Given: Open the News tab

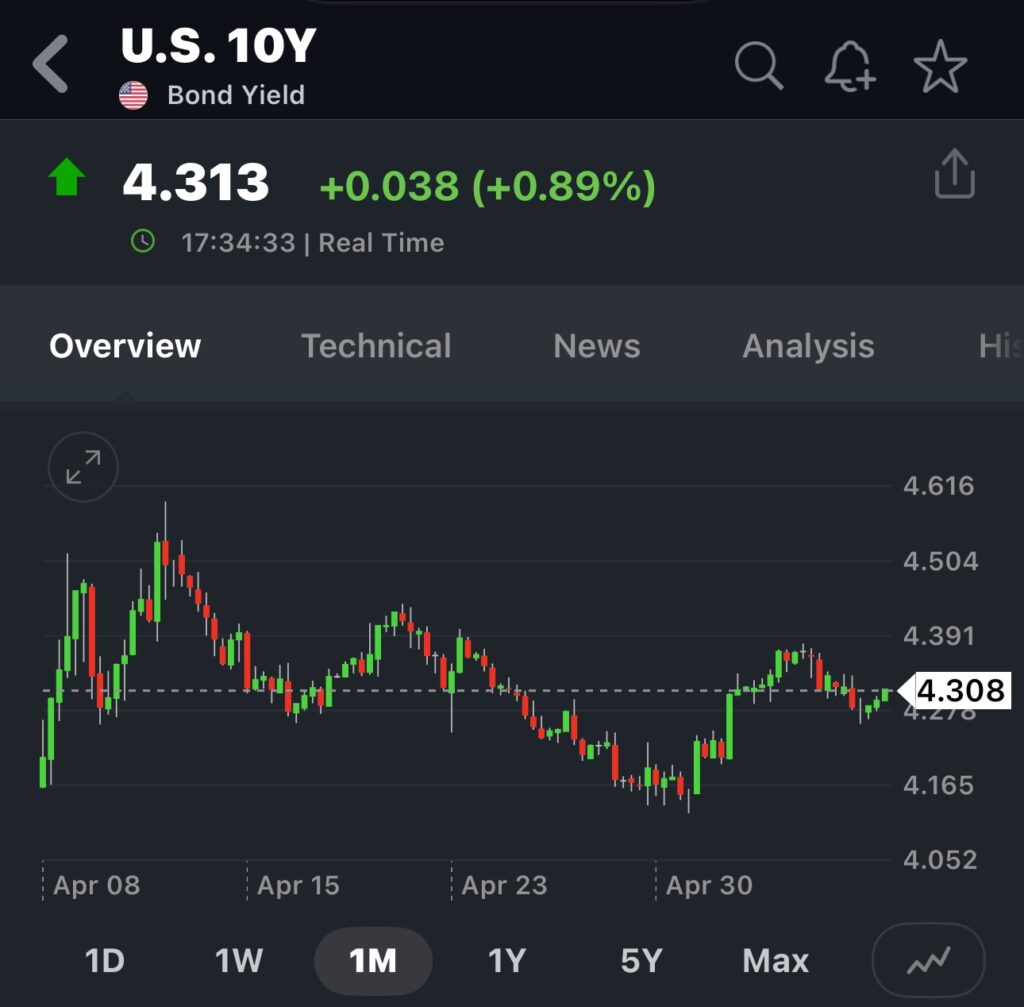Looking at the screenshot, I should 597,346.
